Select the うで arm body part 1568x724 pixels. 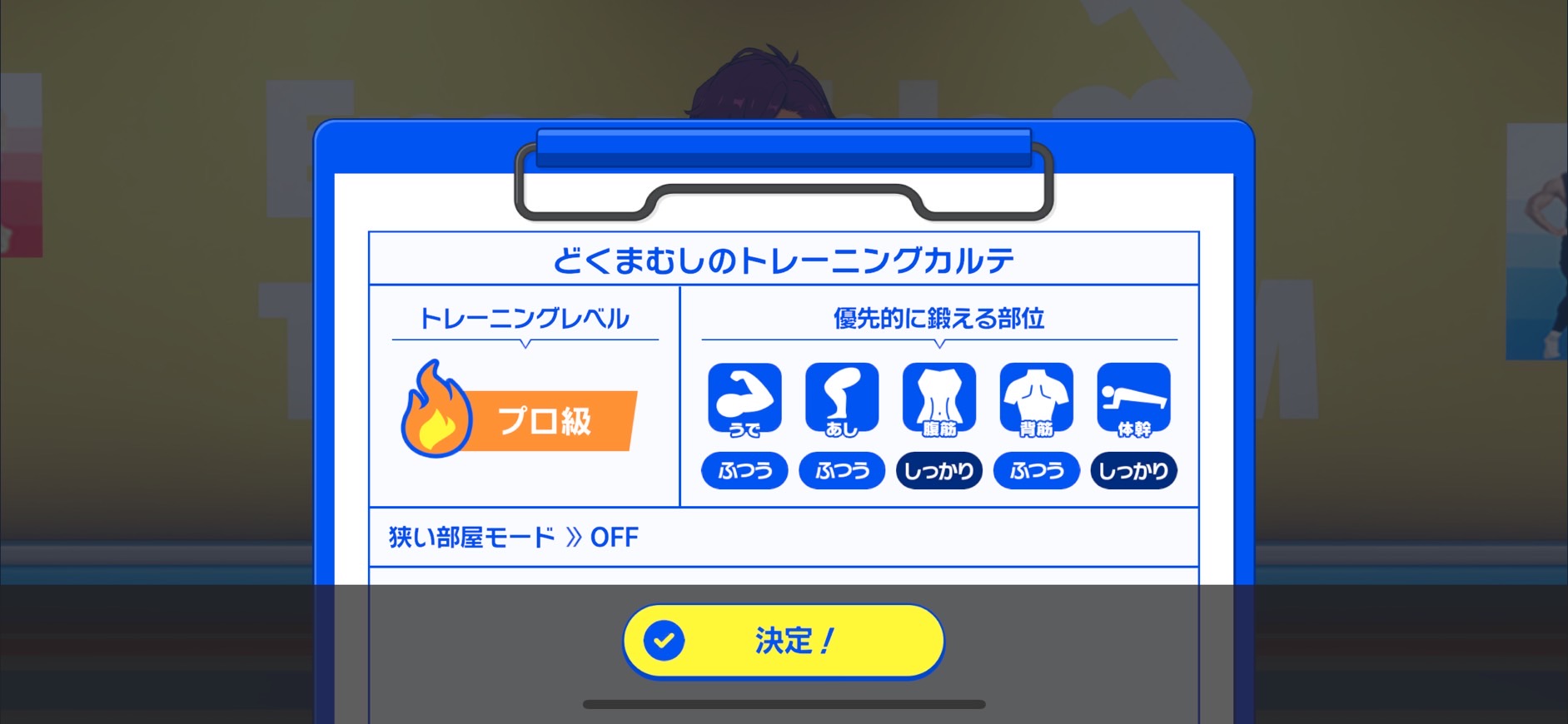[x=744, y=399]
